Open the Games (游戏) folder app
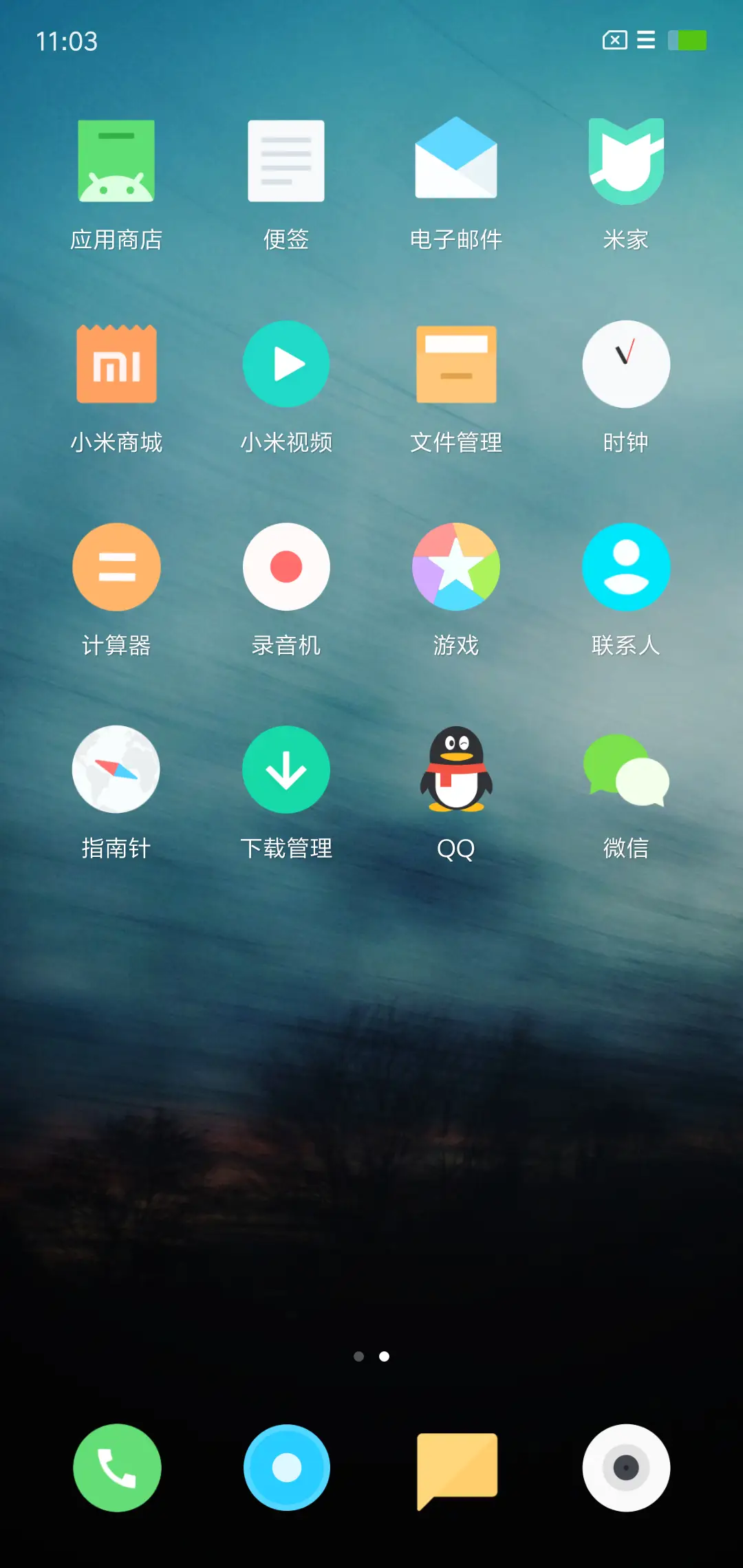Screen dimensions: 743x1568 click(456, 566)
